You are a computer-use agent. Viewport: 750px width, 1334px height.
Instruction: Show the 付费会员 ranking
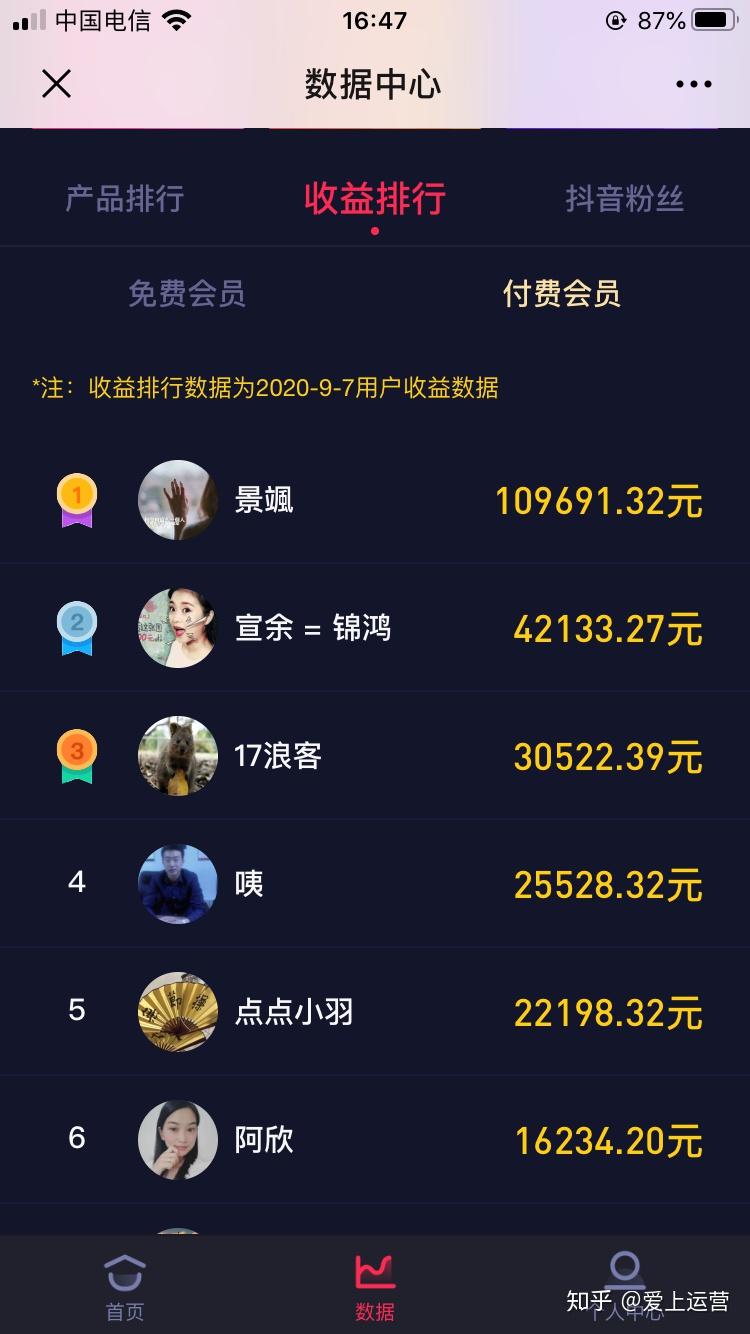tap(562, 294)
